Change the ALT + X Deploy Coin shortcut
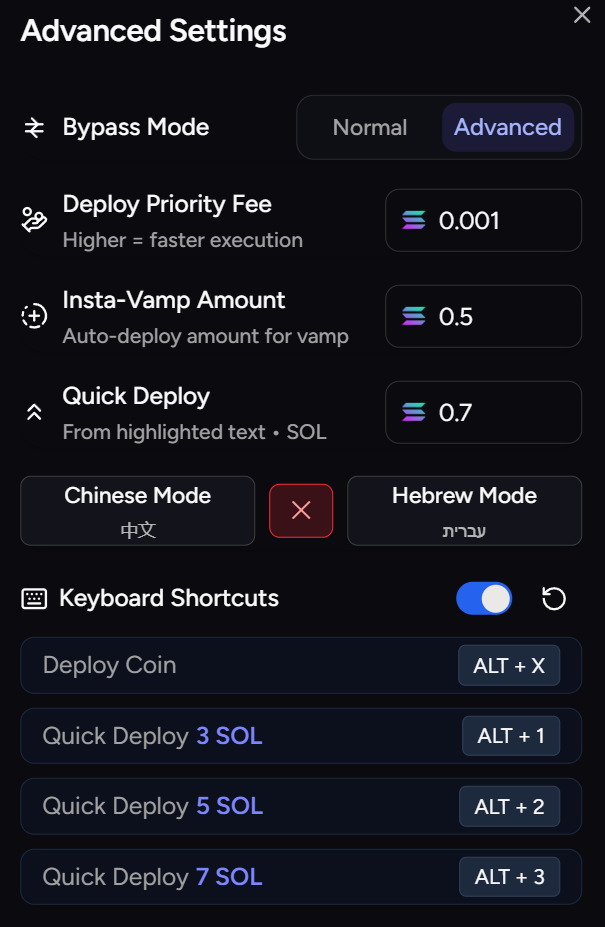605x927 pixels. tap(509, 665)
